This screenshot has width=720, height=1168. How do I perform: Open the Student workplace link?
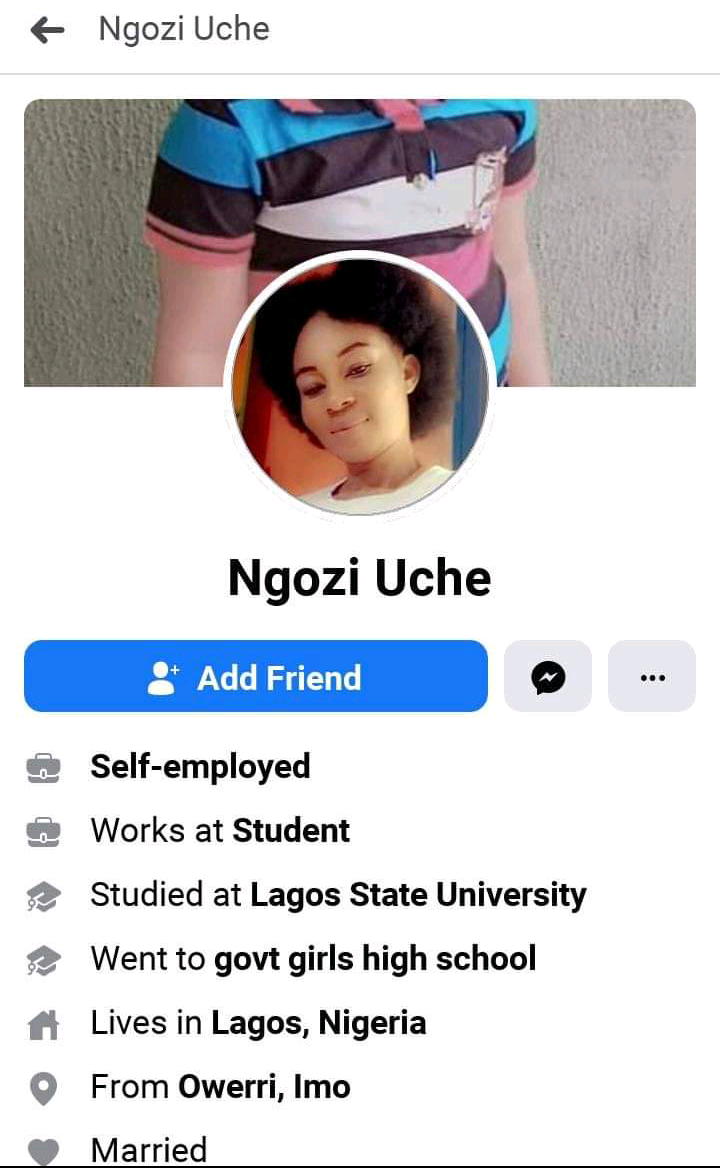291,830
